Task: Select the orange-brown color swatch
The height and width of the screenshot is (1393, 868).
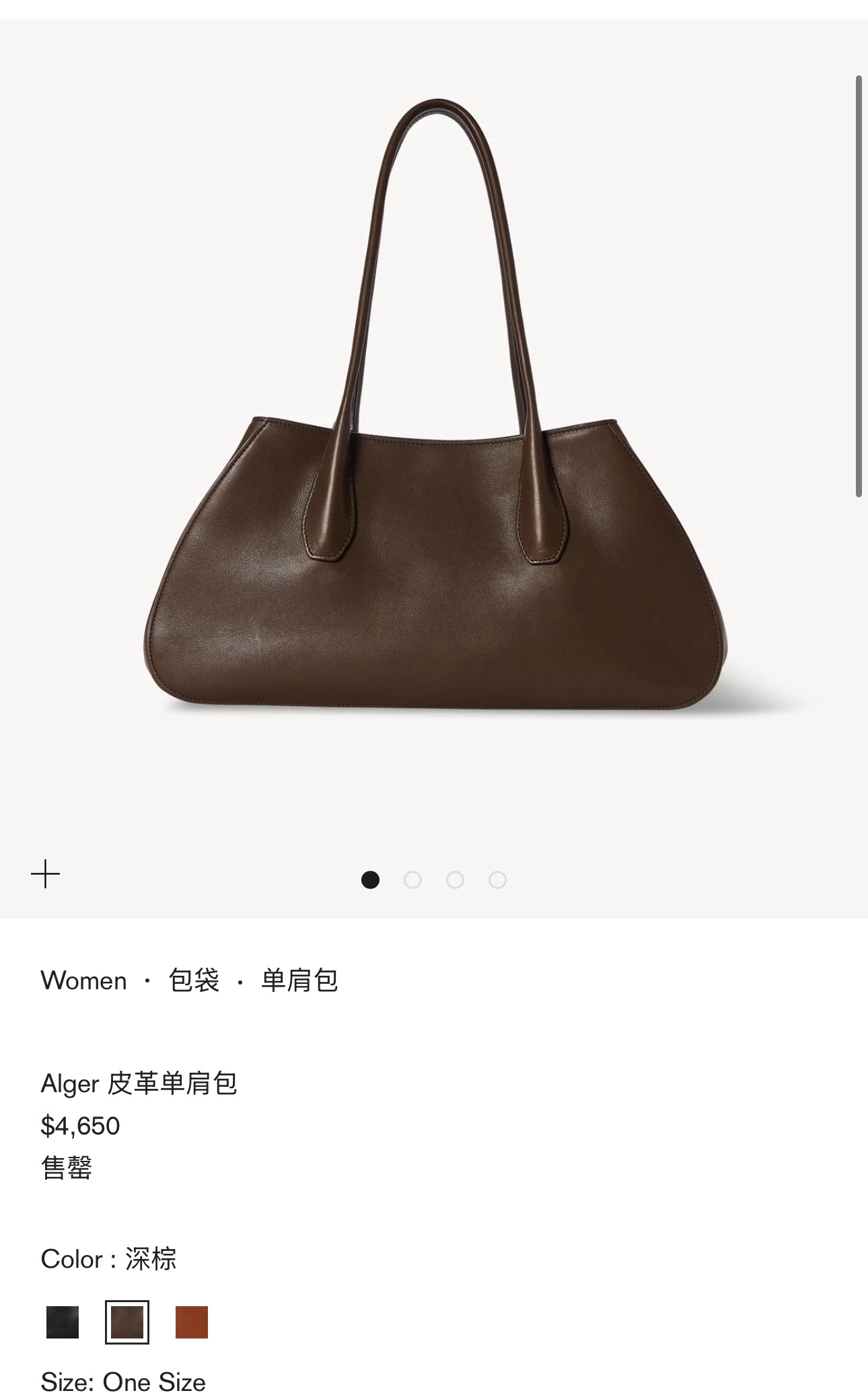Action: coord(192,1322)
